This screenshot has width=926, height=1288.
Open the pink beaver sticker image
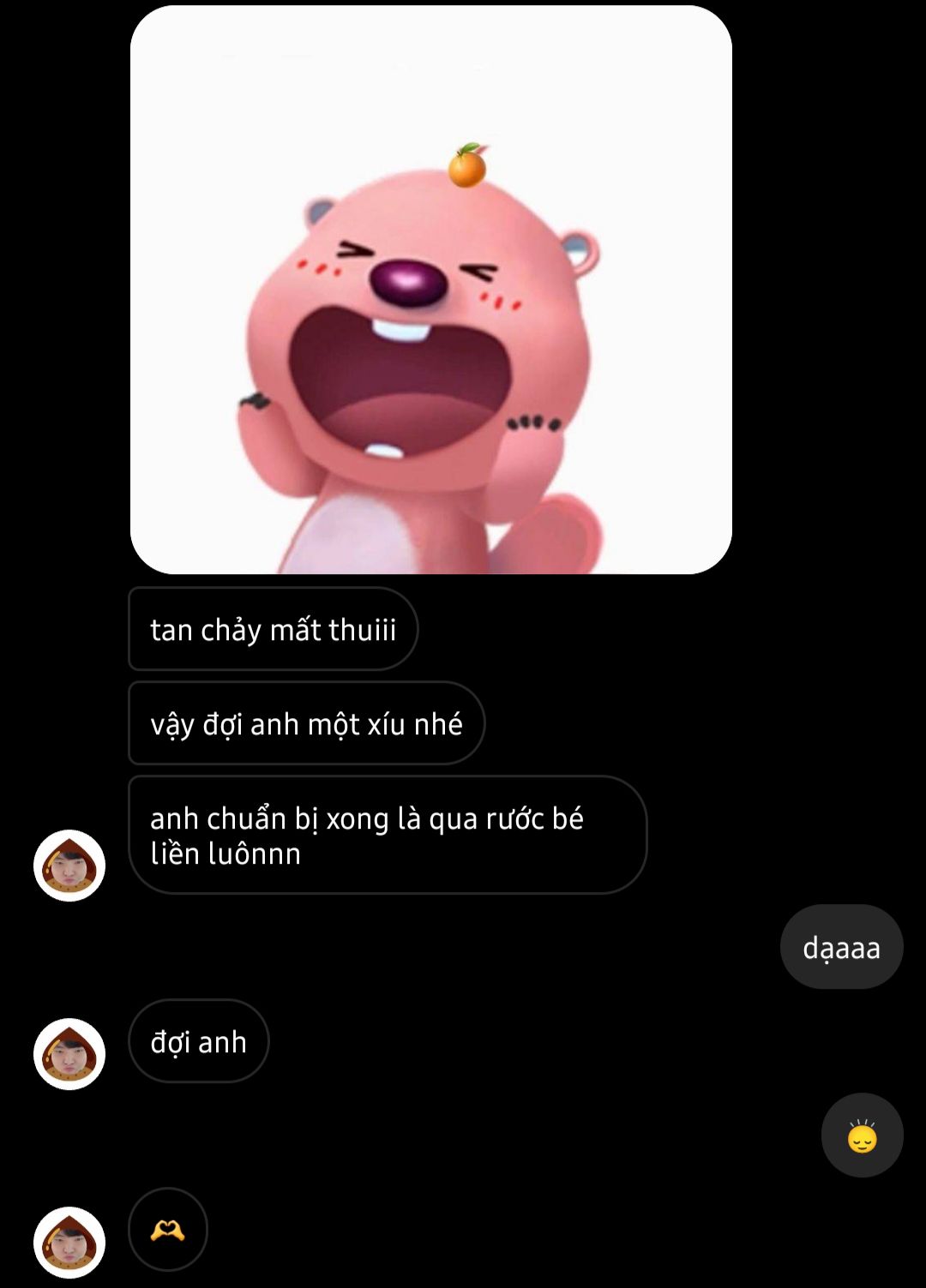(430, 290)
